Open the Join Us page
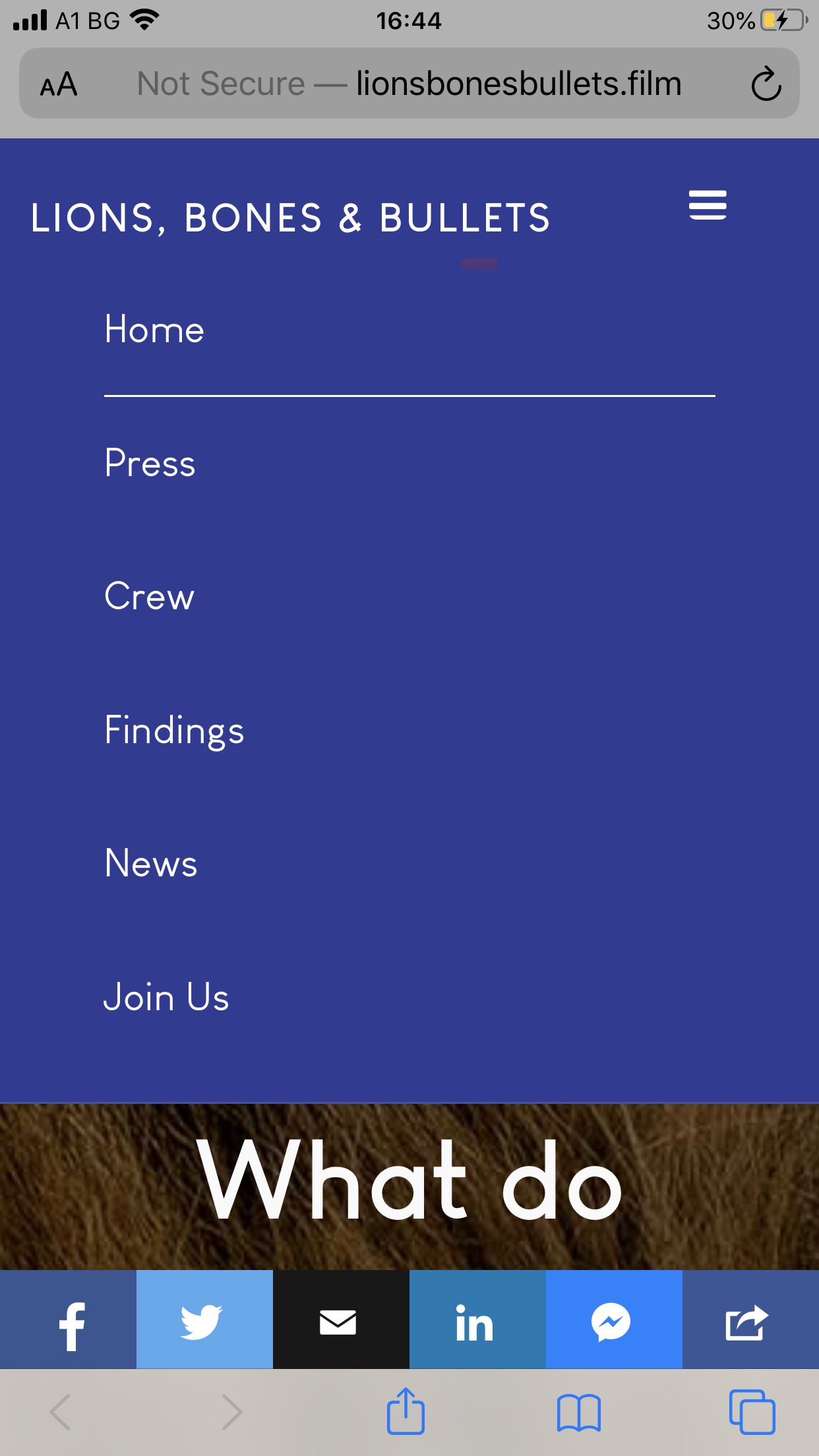819x1456 pixels. click(166, 997)
